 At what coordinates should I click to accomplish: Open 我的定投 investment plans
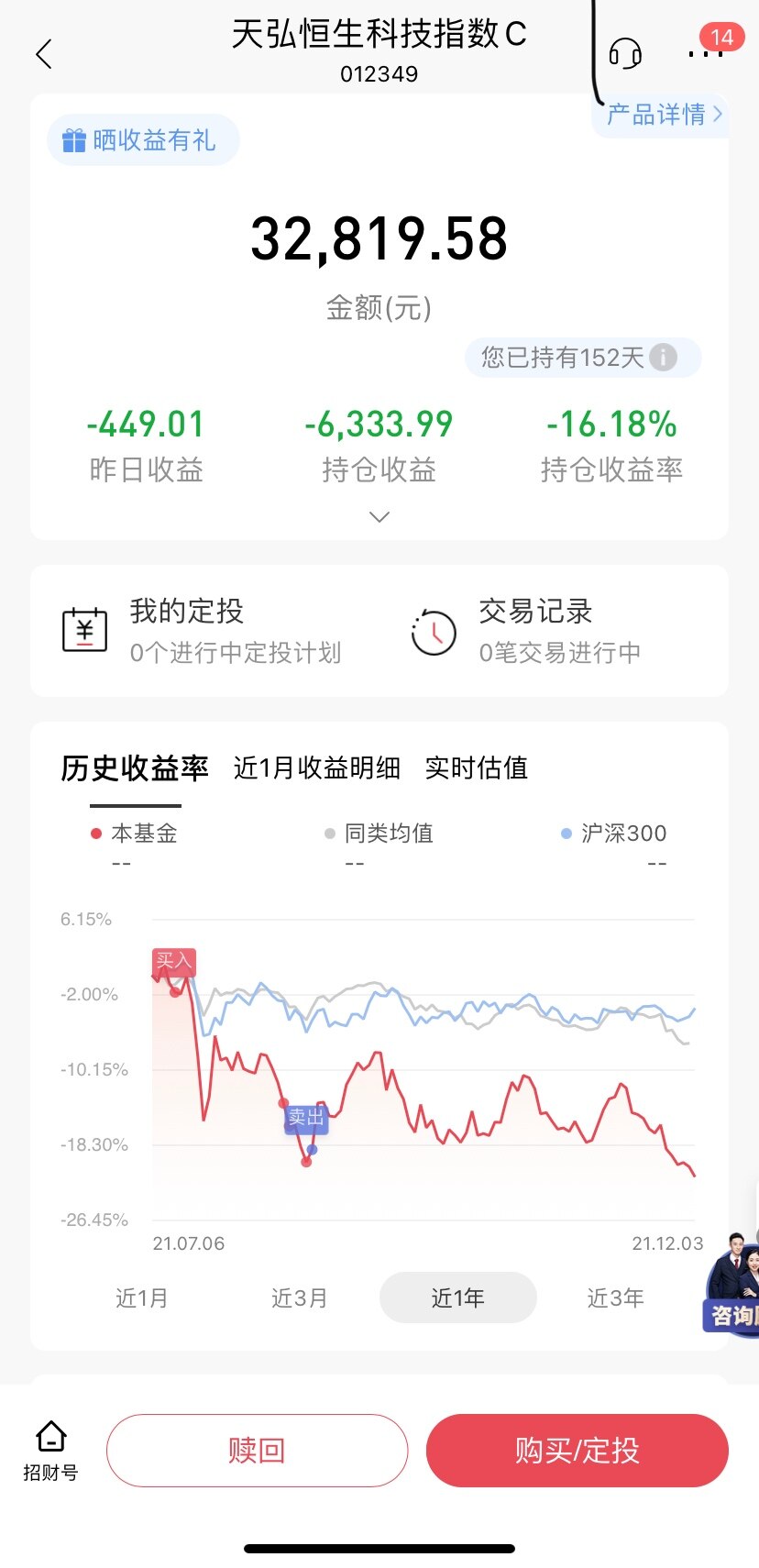pyautogui.click(x=202, y=631)
